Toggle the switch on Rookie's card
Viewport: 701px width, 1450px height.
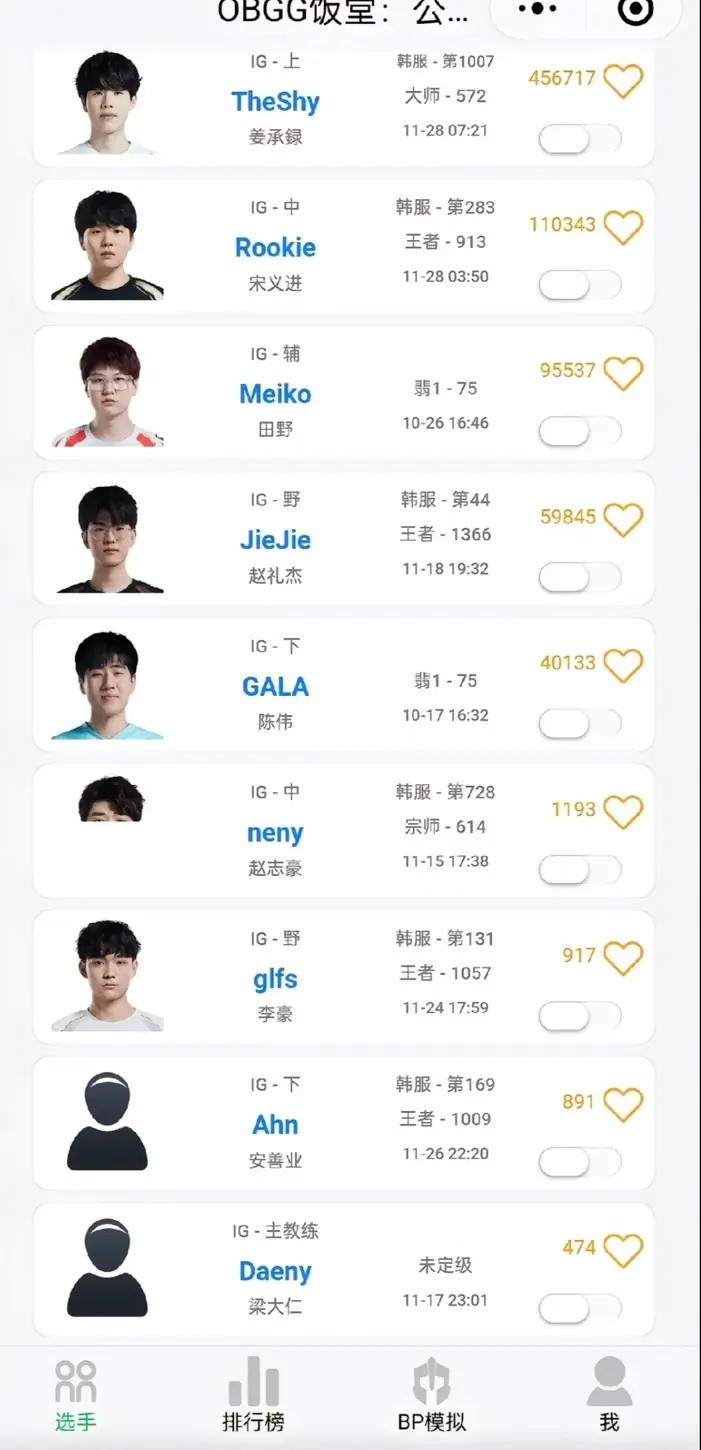pyautogui.click(x=579, y=285)
